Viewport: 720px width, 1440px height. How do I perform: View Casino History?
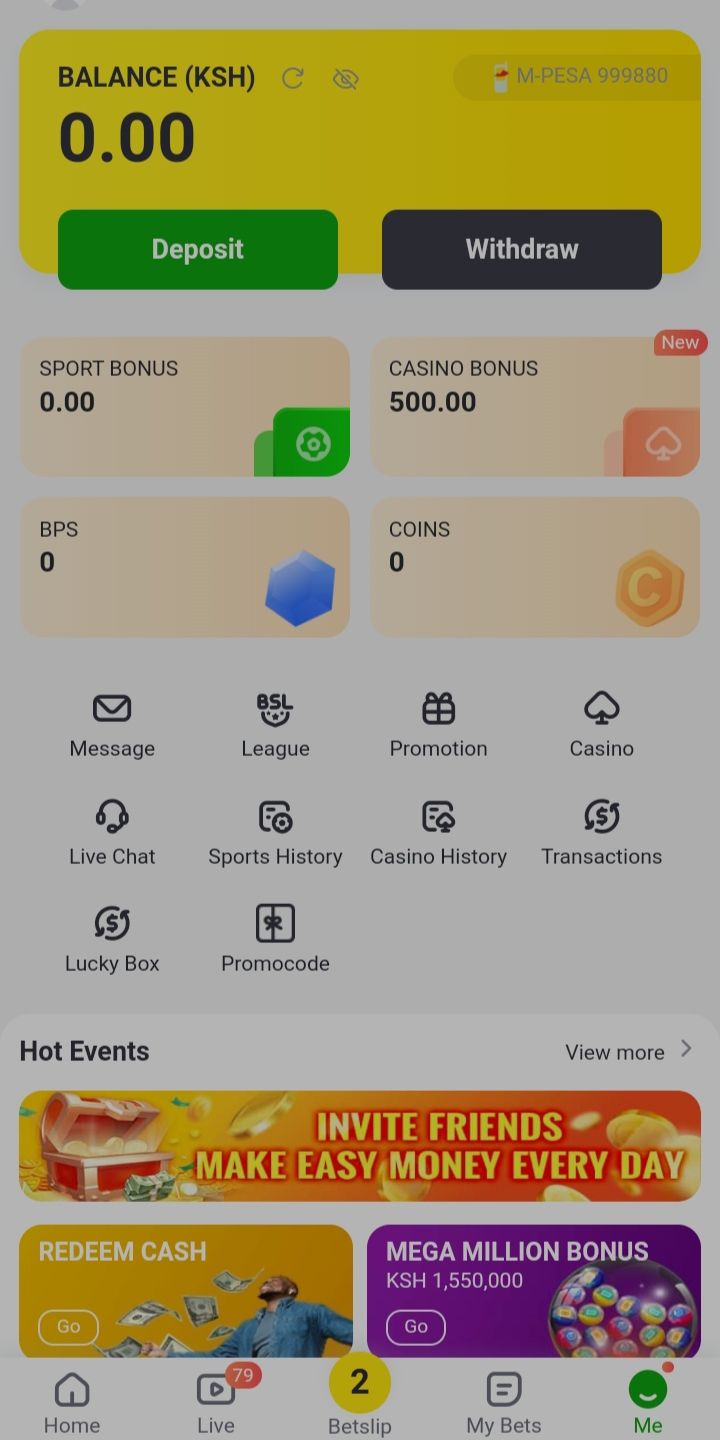[x=438, y=832]
